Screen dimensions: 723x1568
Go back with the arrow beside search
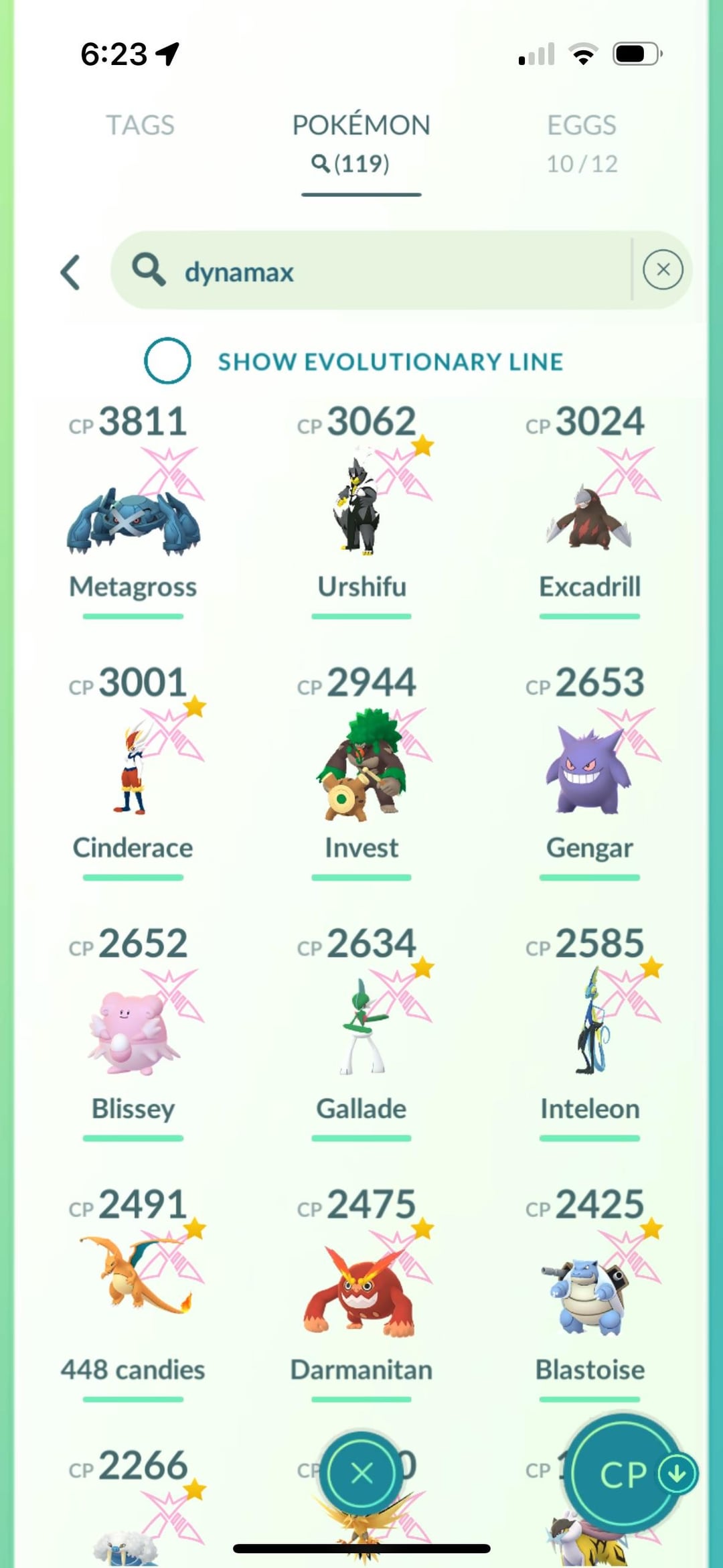coord(71,272)
